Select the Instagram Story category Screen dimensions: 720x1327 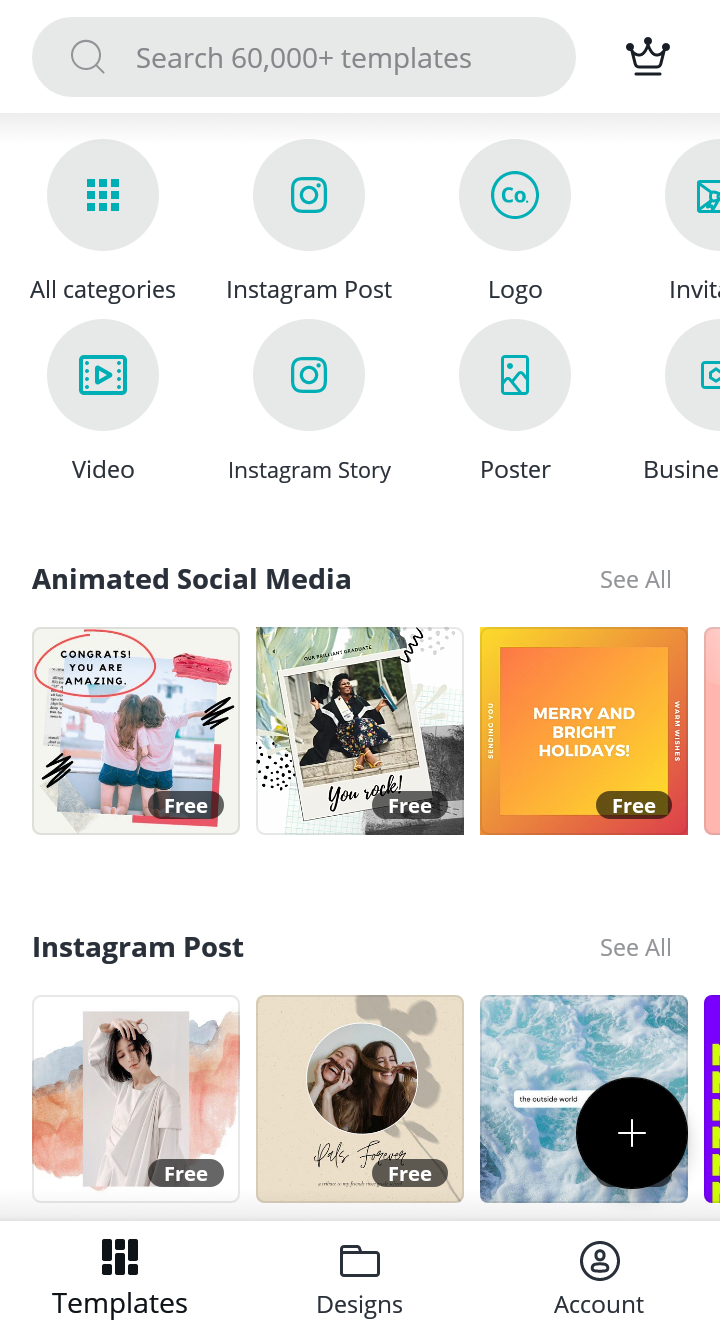pyautogui.click(x=309, y=375)
